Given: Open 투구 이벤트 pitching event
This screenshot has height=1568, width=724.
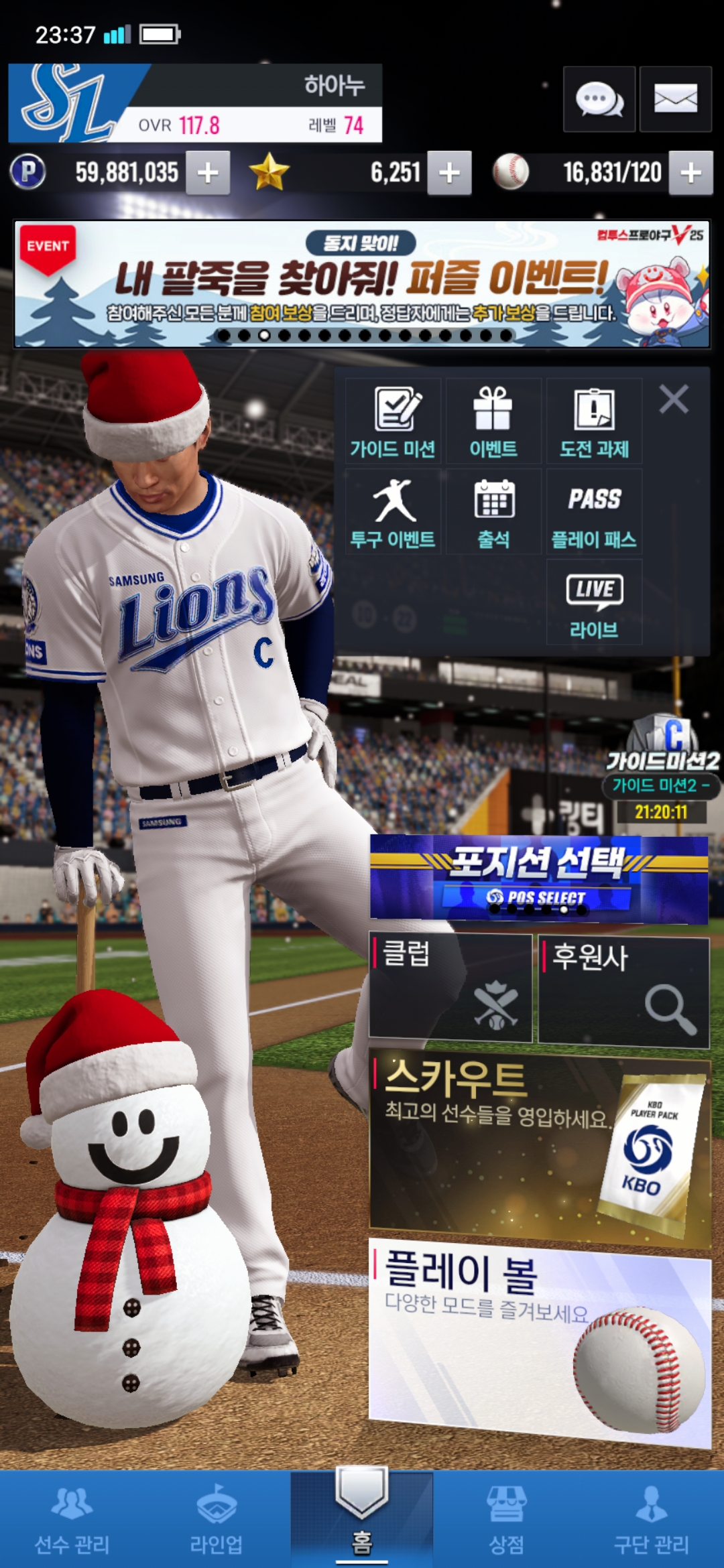Looking at the screenshot, I should point(394,513).
